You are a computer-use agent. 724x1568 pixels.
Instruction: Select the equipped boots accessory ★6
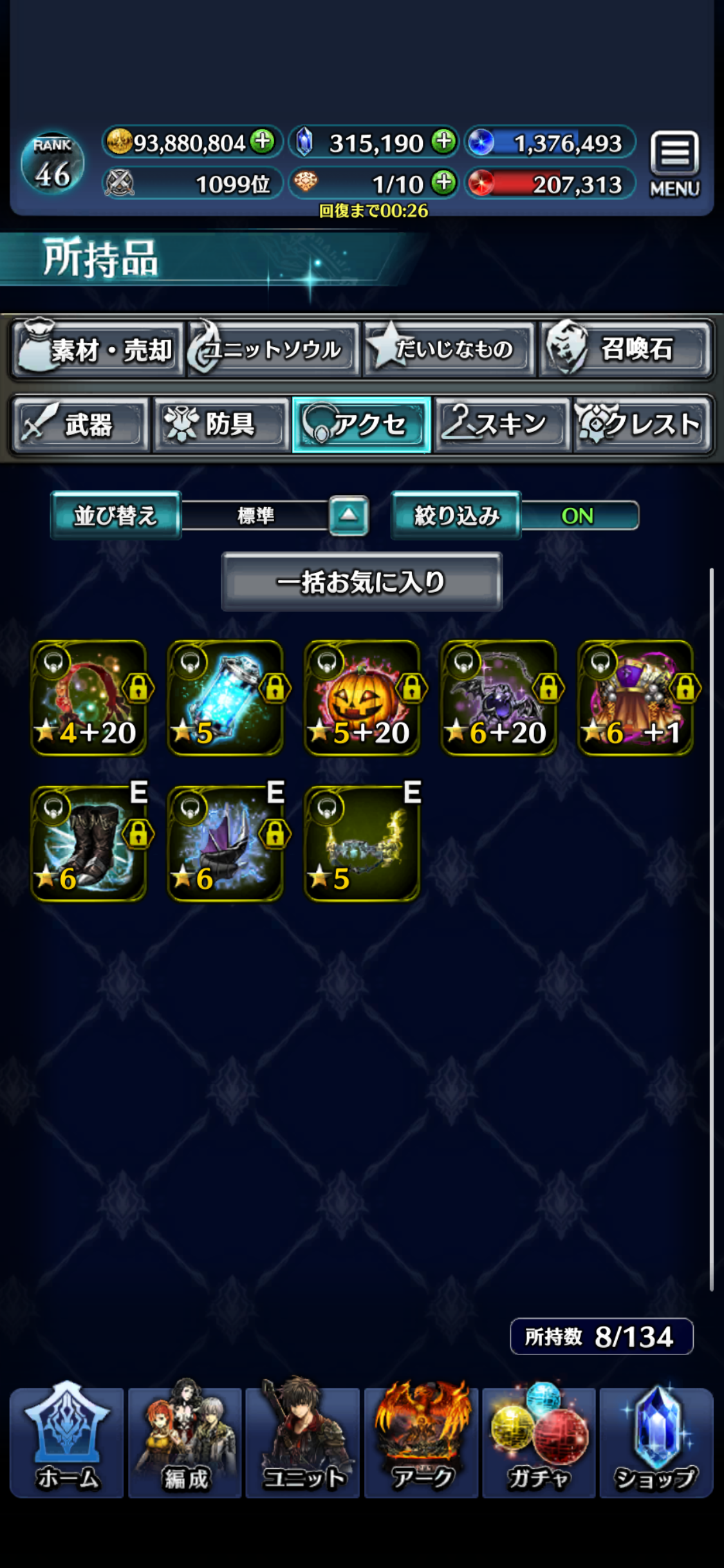89,843
